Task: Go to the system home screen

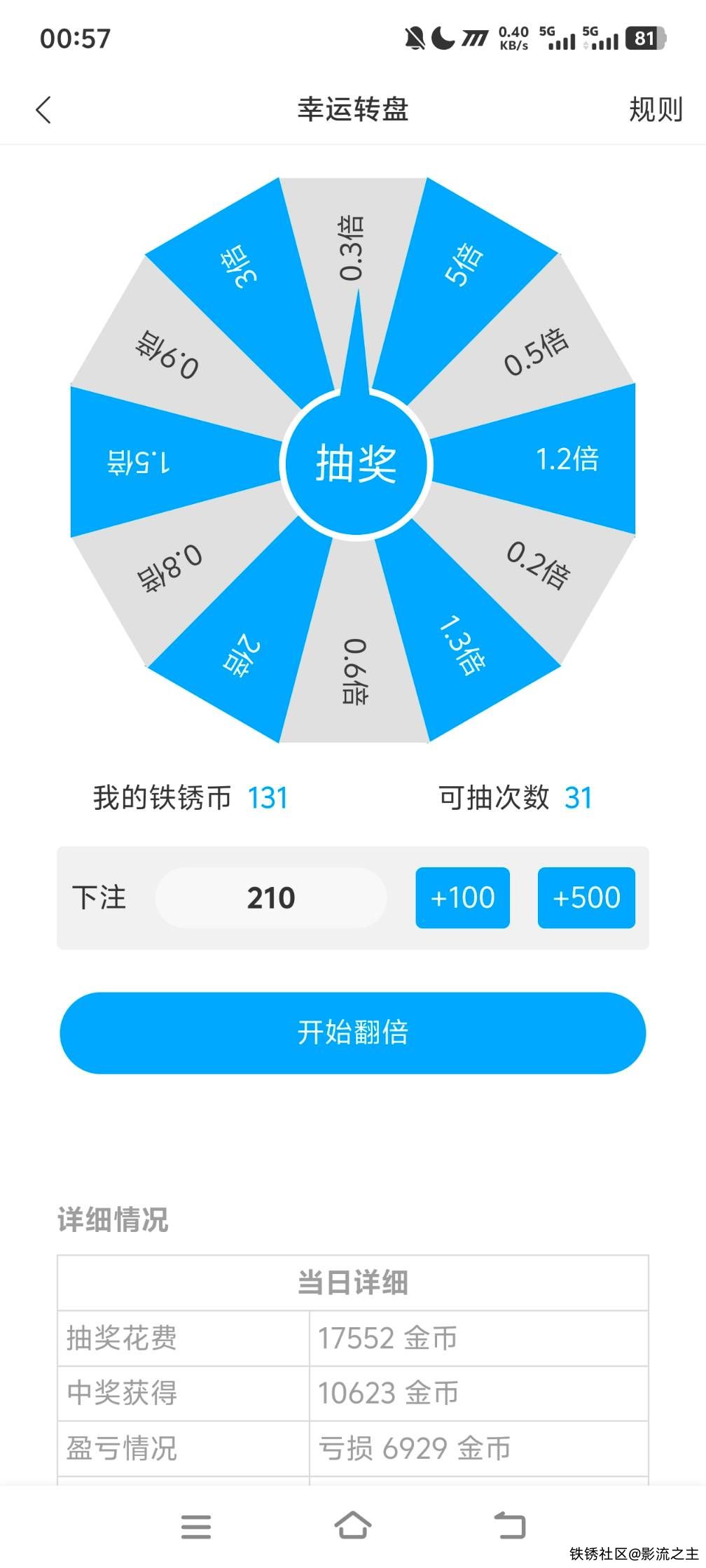Action: (x=352, y=1526)
